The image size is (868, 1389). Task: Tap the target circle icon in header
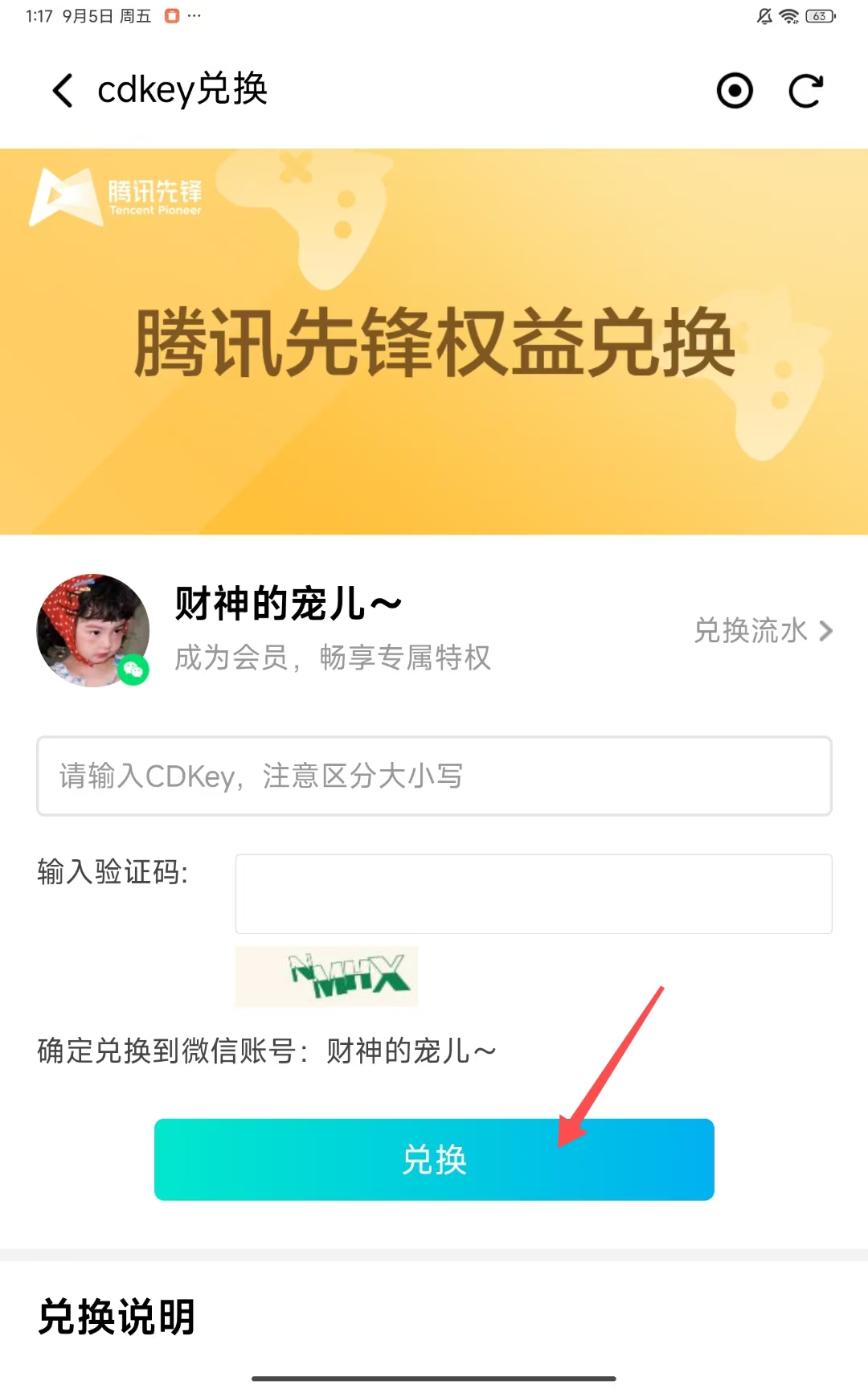coord(735,90)
